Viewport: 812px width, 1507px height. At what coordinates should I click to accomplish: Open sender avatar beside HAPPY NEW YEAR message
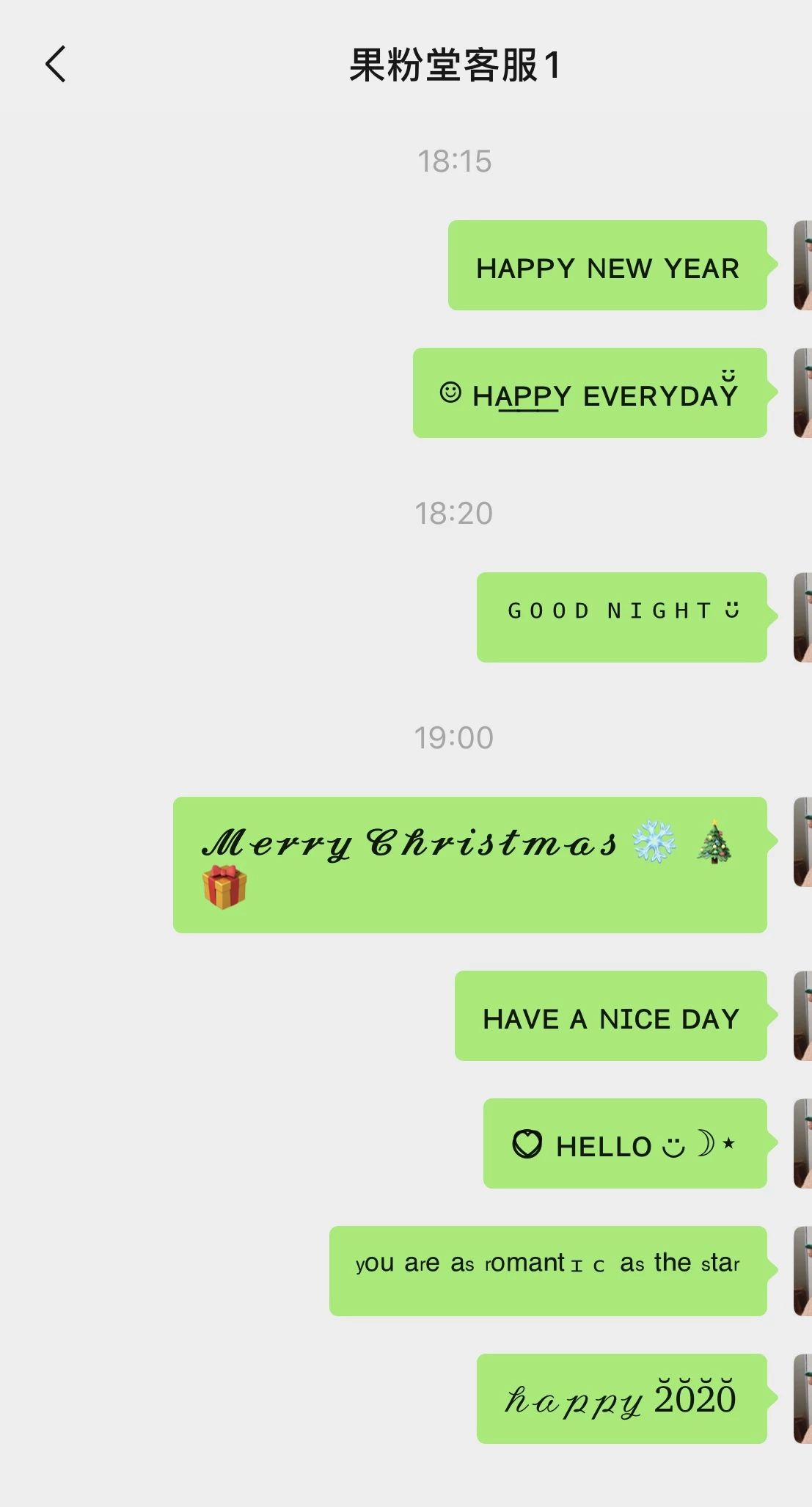803,265
